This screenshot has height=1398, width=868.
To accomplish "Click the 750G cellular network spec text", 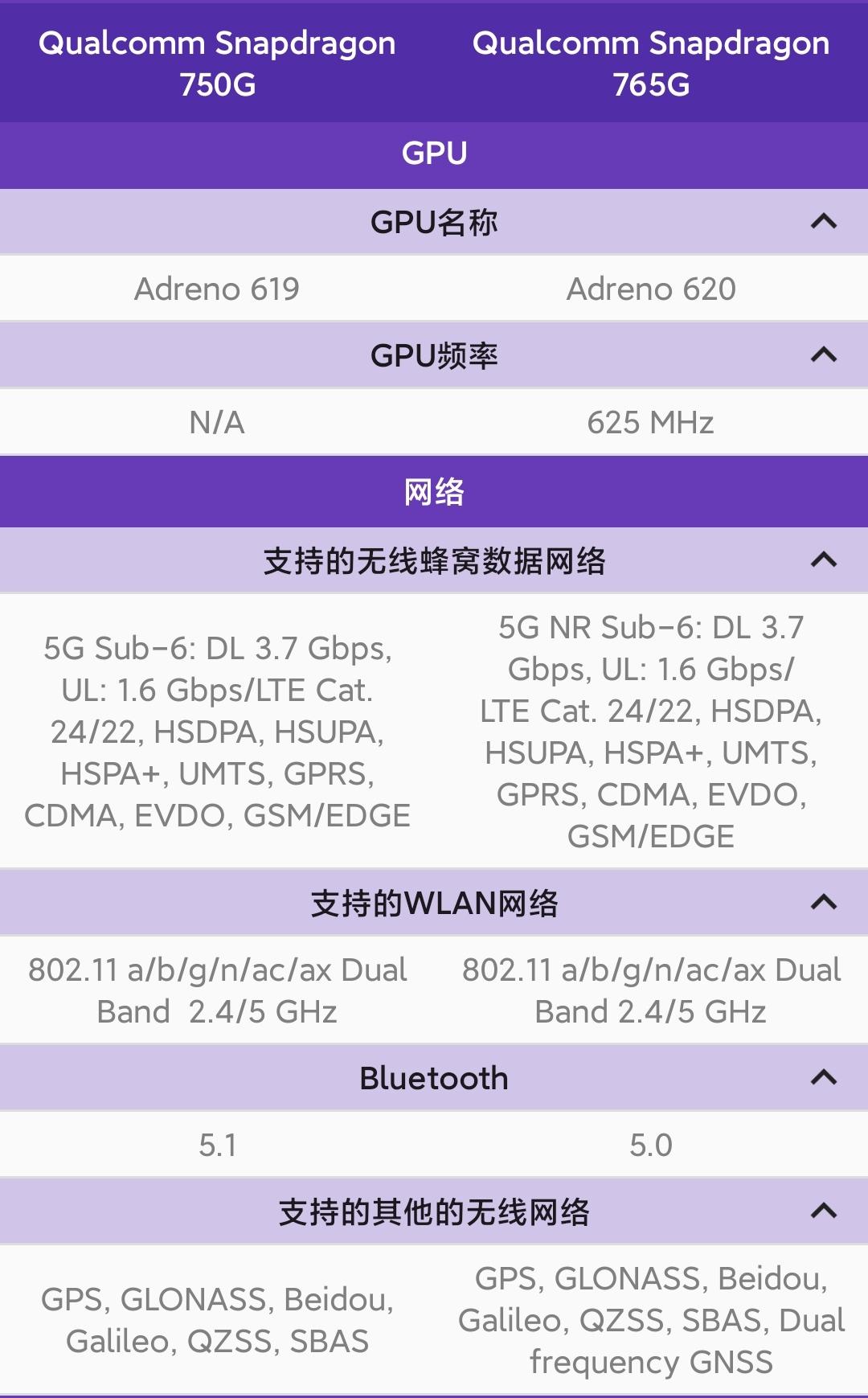I will pos(217,733).
